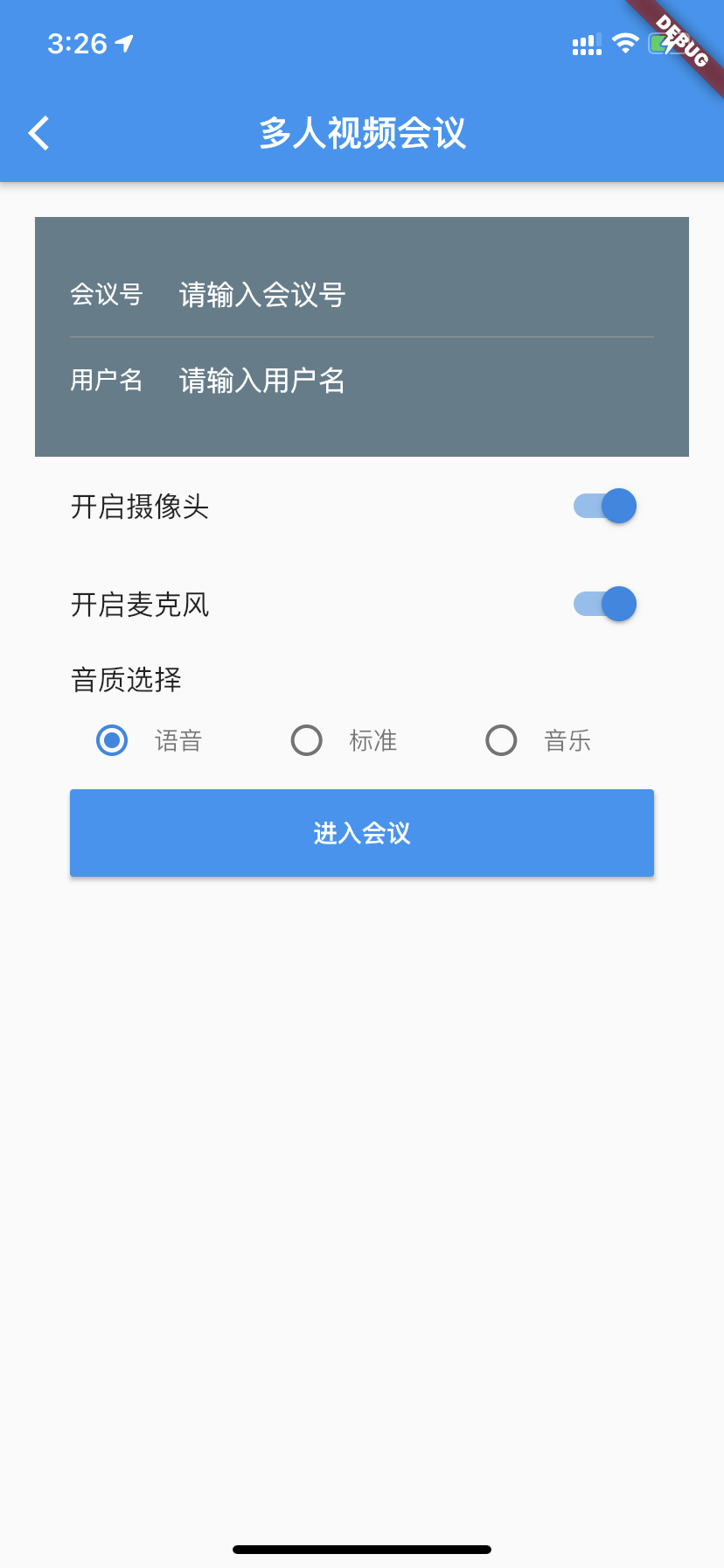Disable the 开启麦克风 microphone switch
This screenshot has height=1568, width=724.
click(605, 604)
